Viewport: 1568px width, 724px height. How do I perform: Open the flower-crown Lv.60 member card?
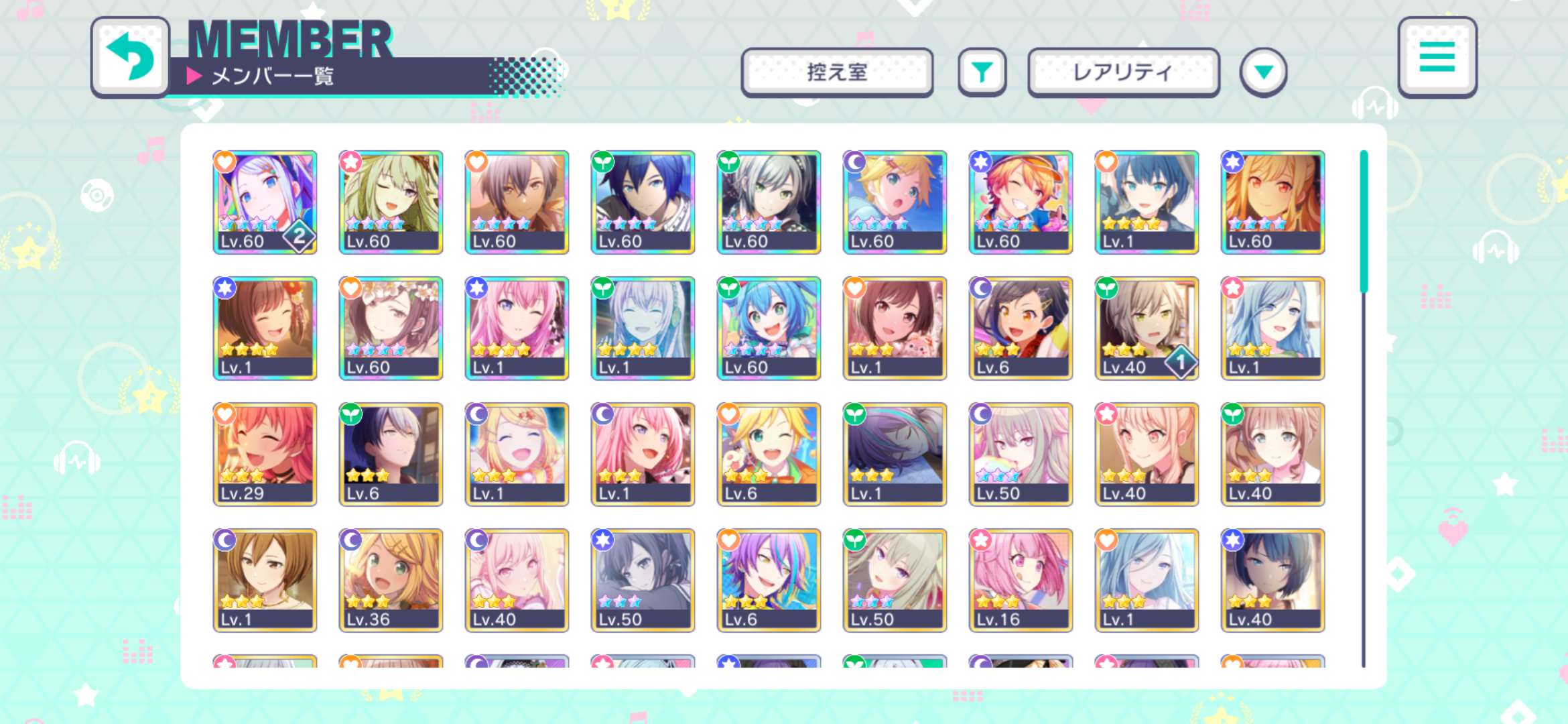[391, 328]
